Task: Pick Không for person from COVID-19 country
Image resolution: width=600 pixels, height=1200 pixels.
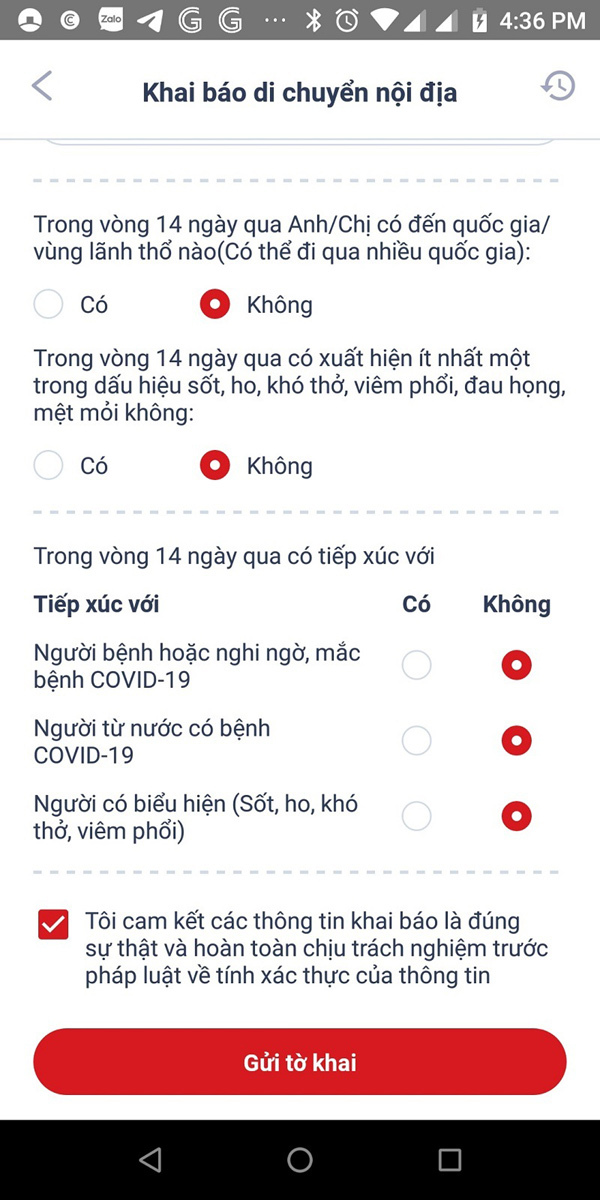Action: point(516,741)
